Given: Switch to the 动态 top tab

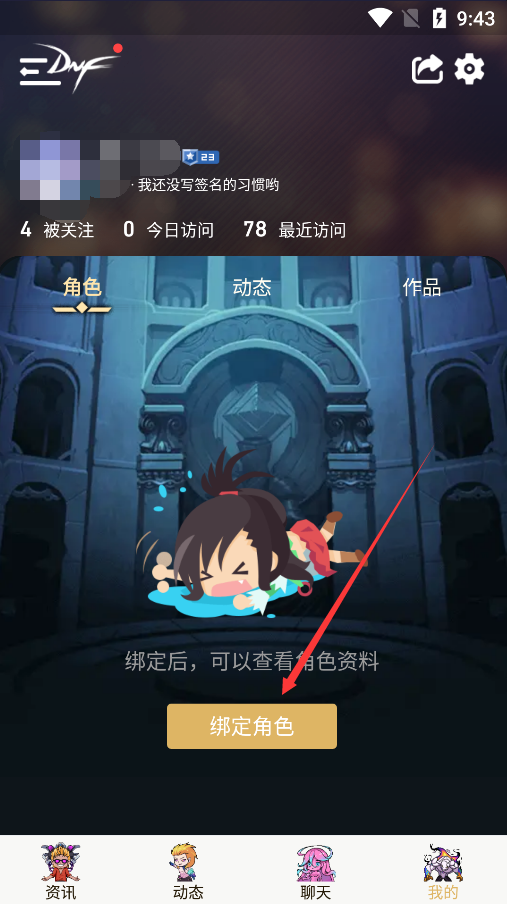Looking at the screenshot, I should (x=252, y=287).
